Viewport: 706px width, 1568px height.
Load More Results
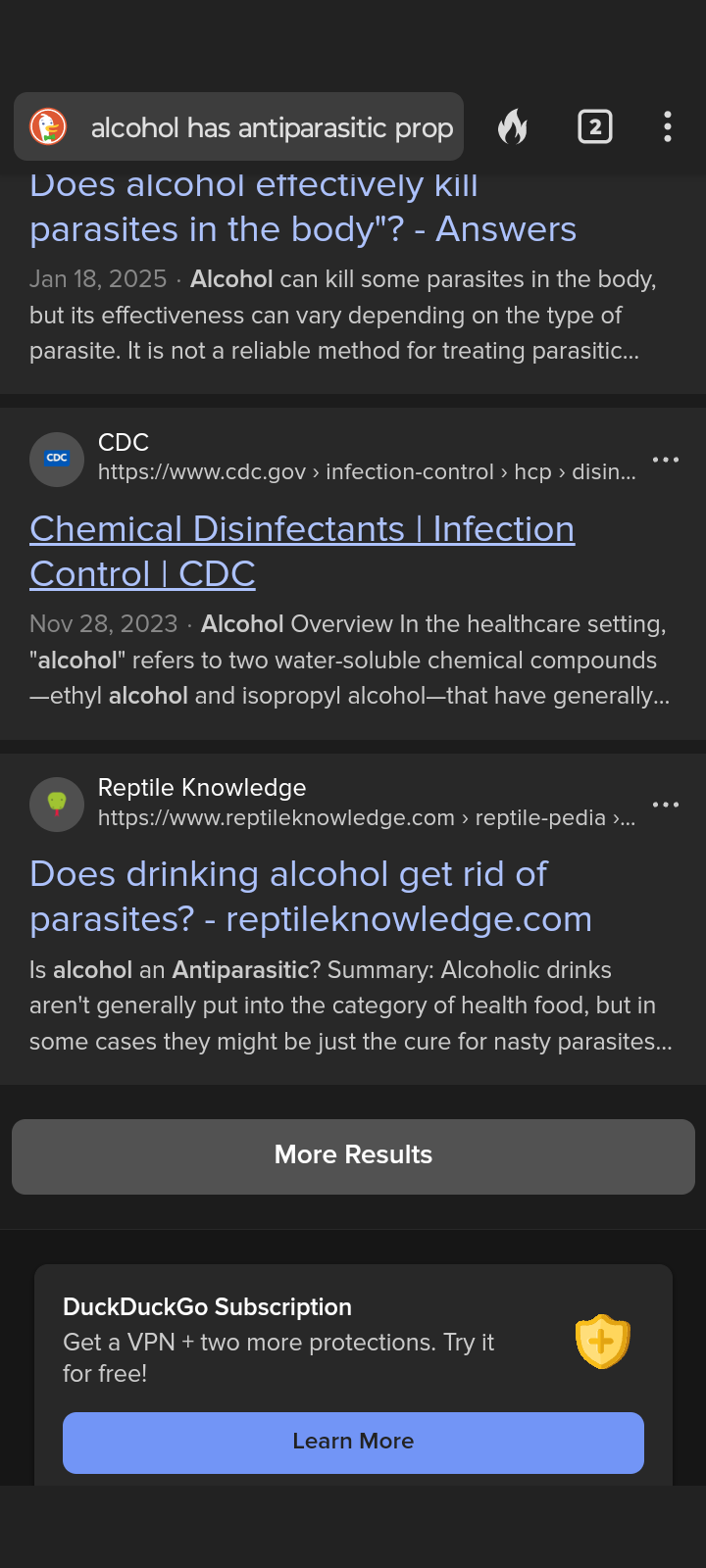pos(353,1155)
